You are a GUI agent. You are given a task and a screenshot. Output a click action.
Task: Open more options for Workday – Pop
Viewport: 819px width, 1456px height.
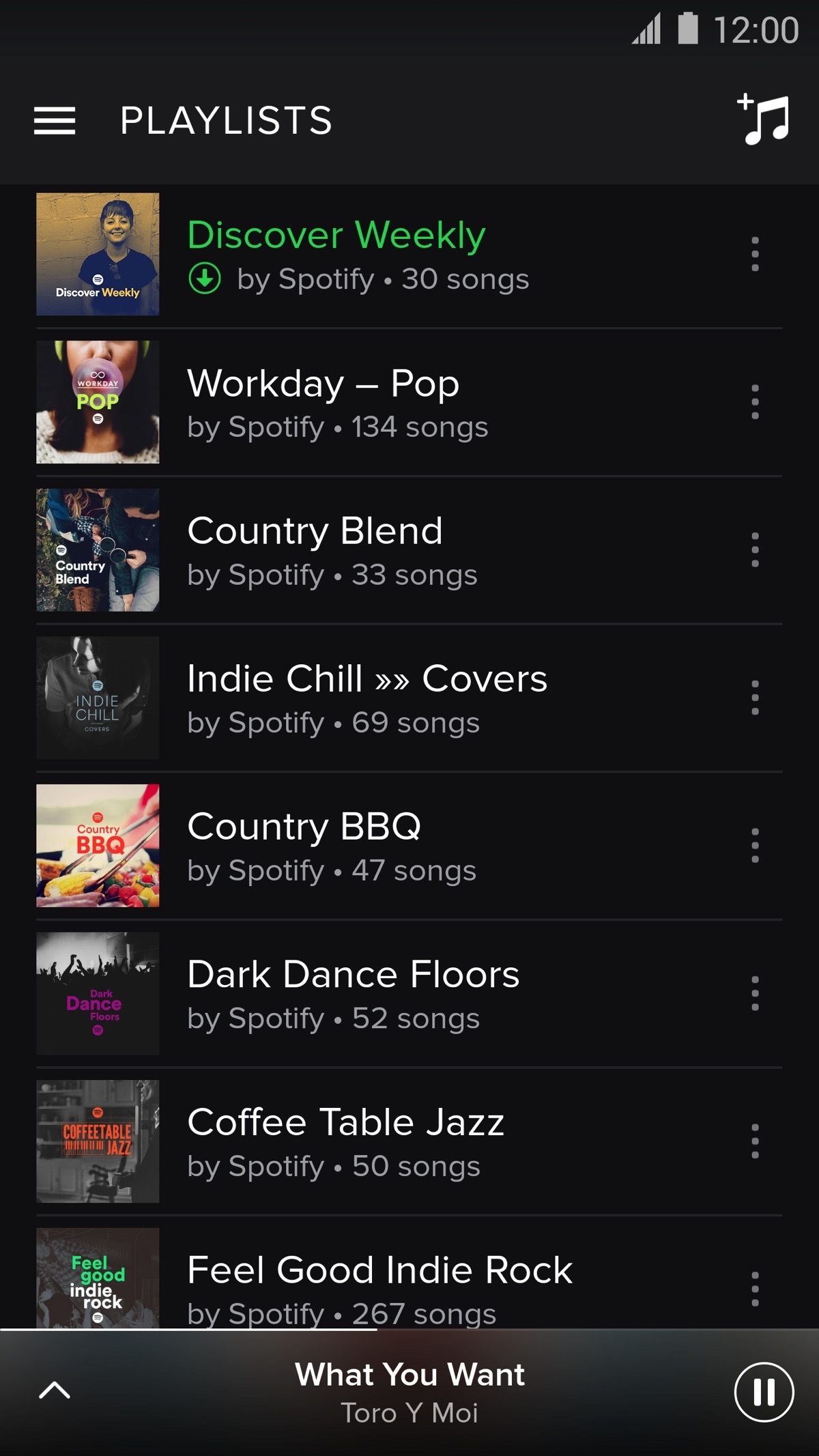click(x=755, y=402)
